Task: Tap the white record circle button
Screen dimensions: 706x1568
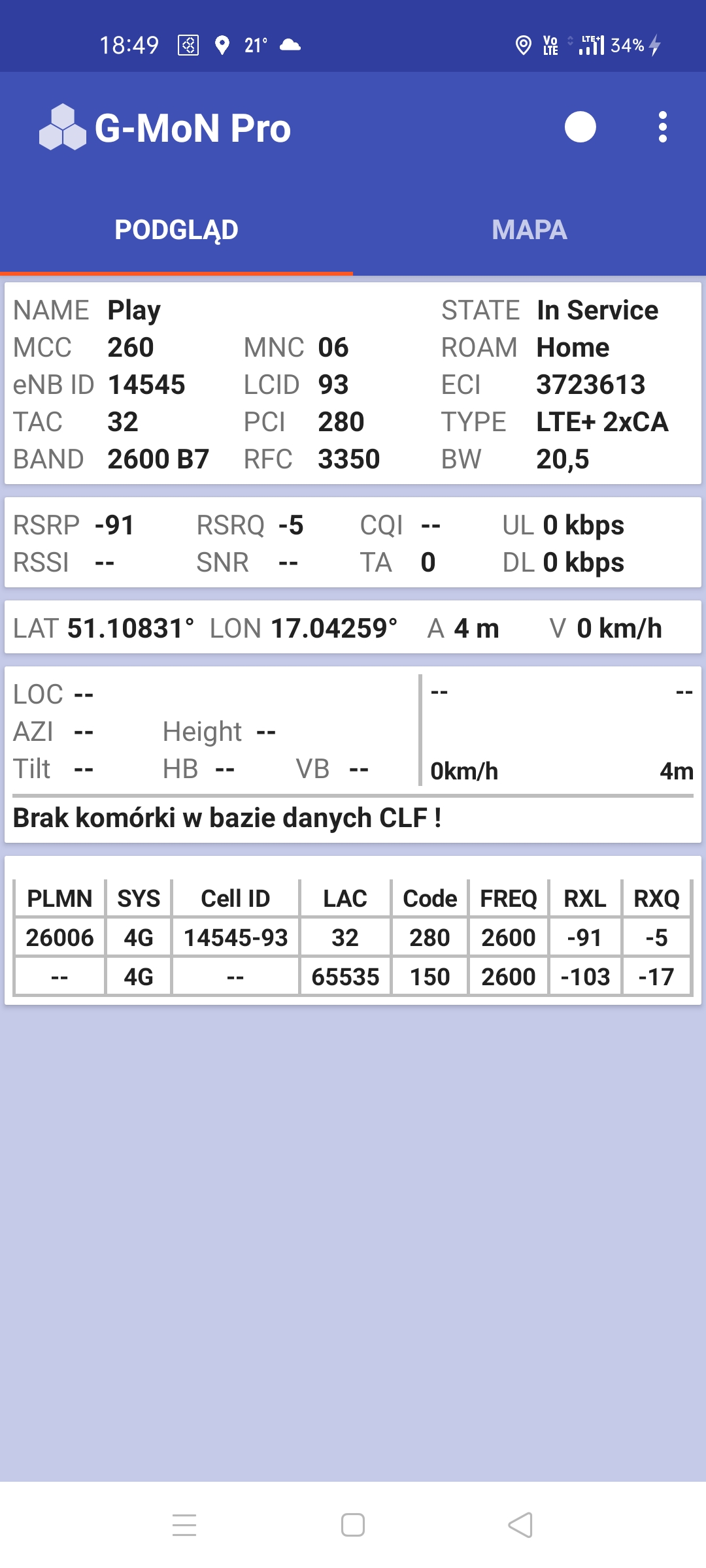Action: (x=580, y=127)
